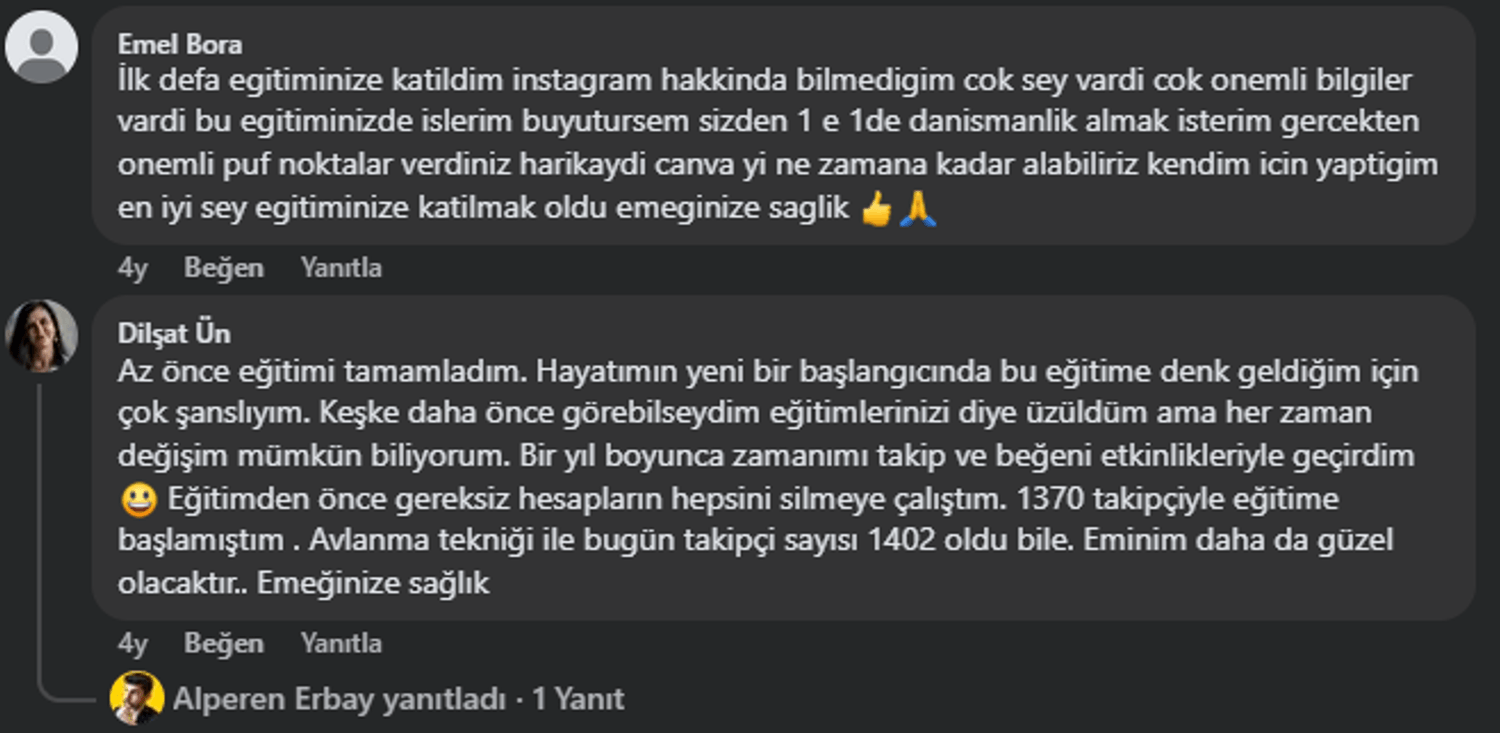This screenshot has height=733, width=1500.
Task: Like Emel Bora's comment
Action: (223, 268)
